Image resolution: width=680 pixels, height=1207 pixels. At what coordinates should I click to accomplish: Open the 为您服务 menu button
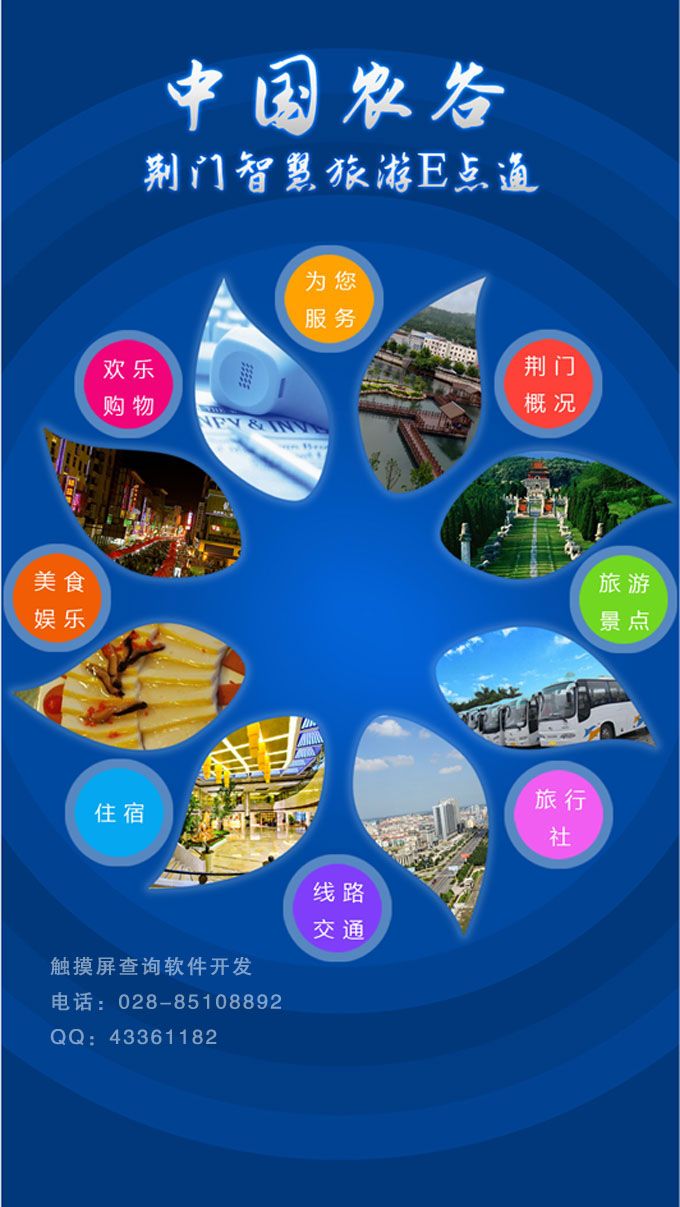(329, 300)
